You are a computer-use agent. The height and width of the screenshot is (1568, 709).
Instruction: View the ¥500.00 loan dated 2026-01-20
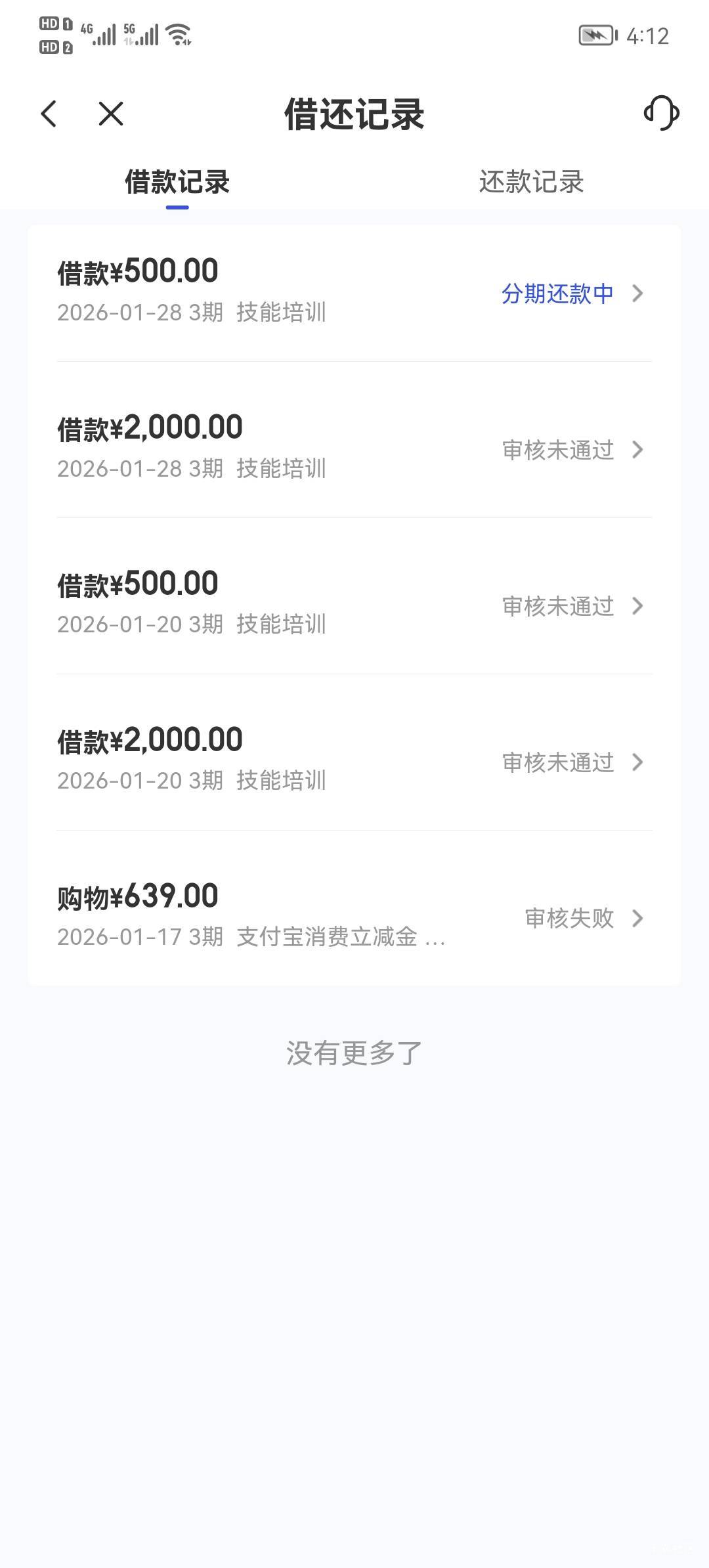354,605
